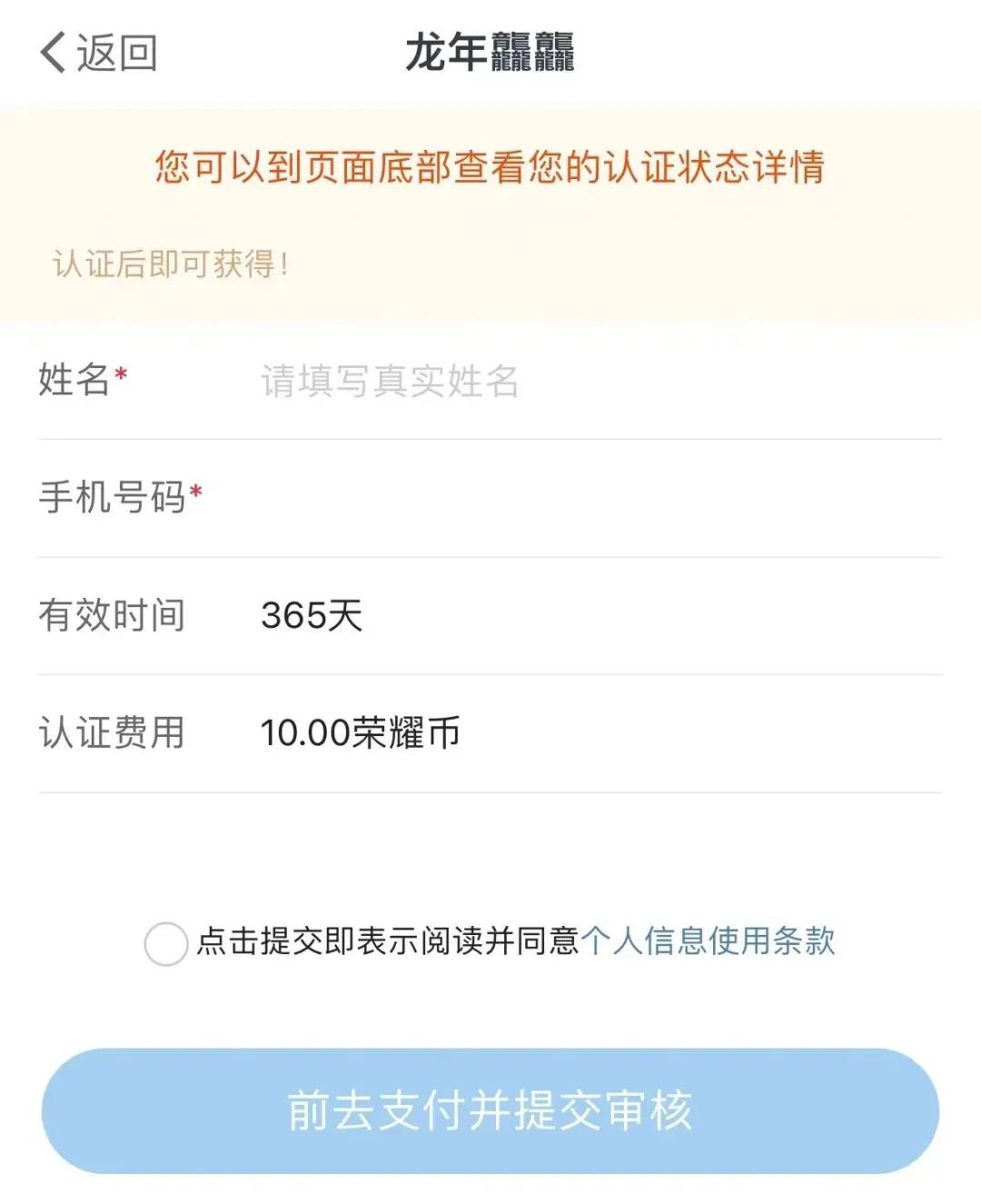
Task: Tap 前去支付并提交审核 button
Action: point(490,1110)
